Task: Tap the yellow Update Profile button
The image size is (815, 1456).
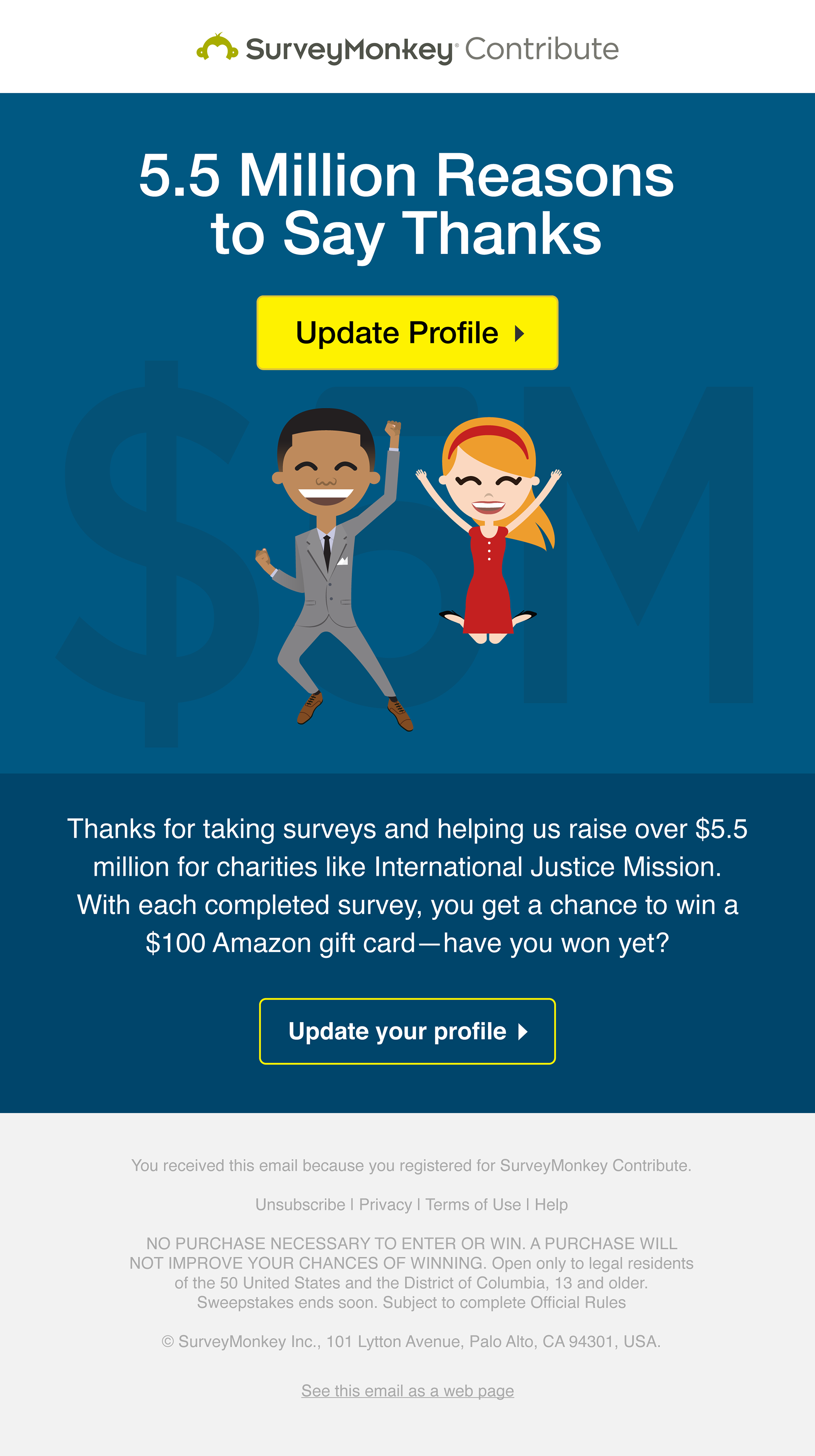Action: click(x=407, y=332)
